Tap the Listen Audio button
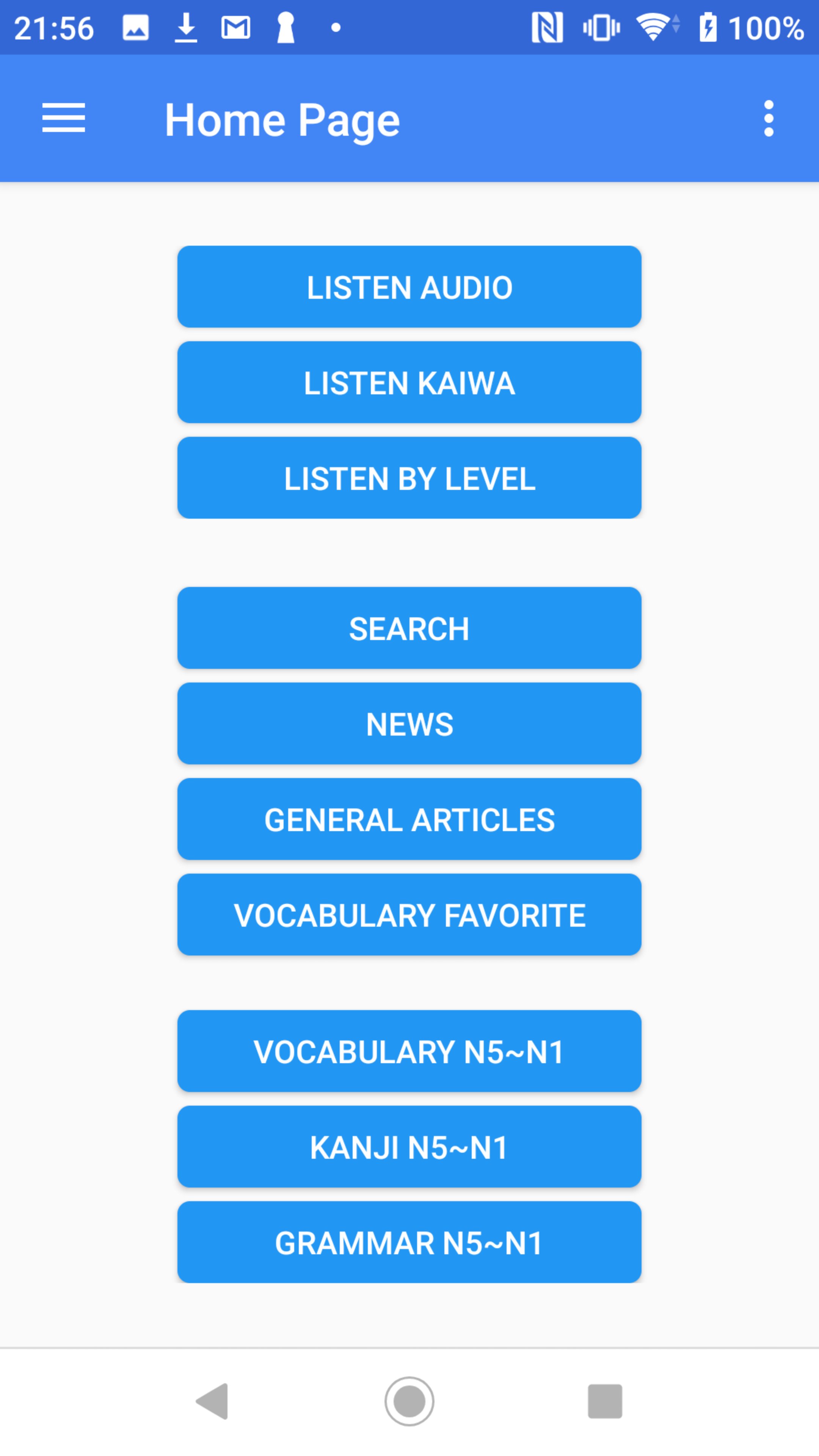The height and width of the screenshot is (1456, 819). point(409,287)
